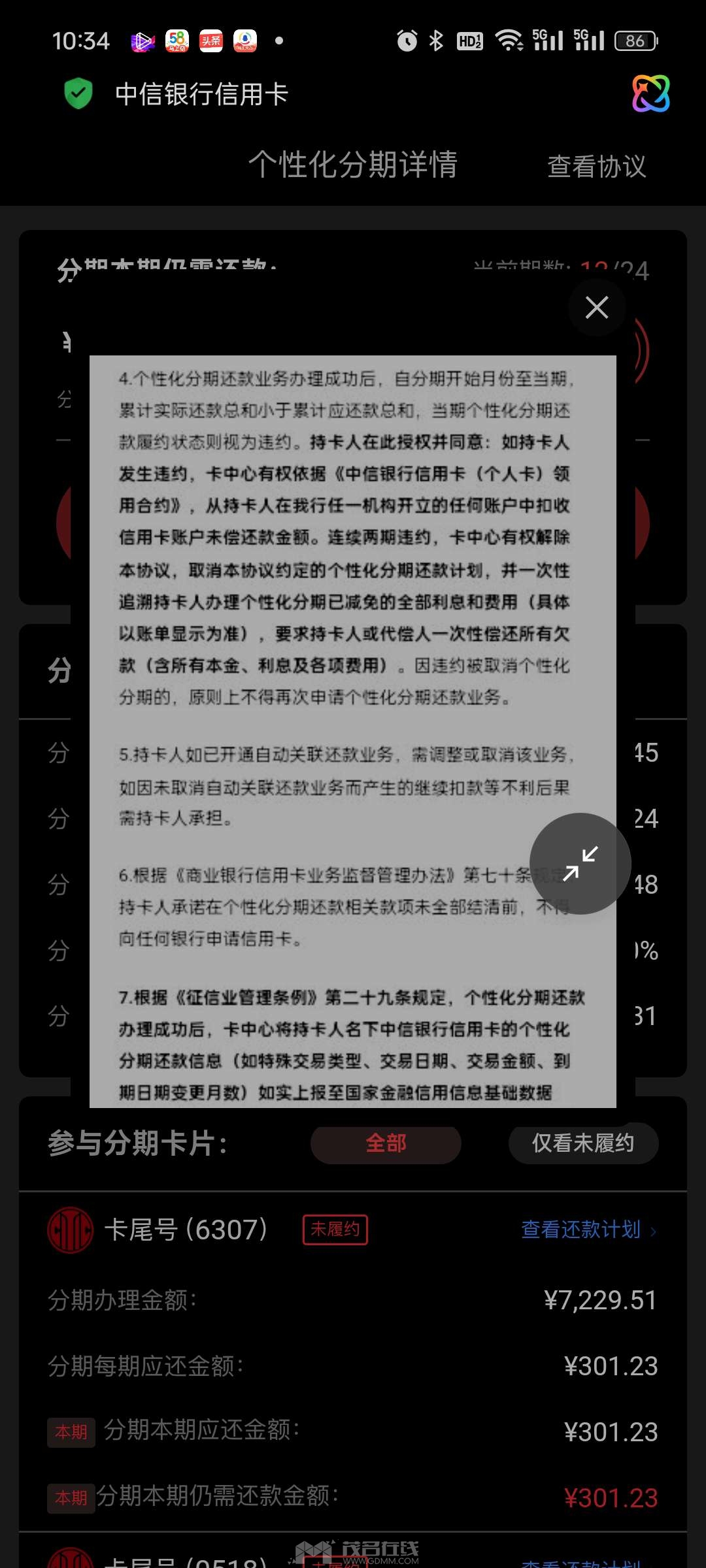Select the 全部 filter

386,1143
